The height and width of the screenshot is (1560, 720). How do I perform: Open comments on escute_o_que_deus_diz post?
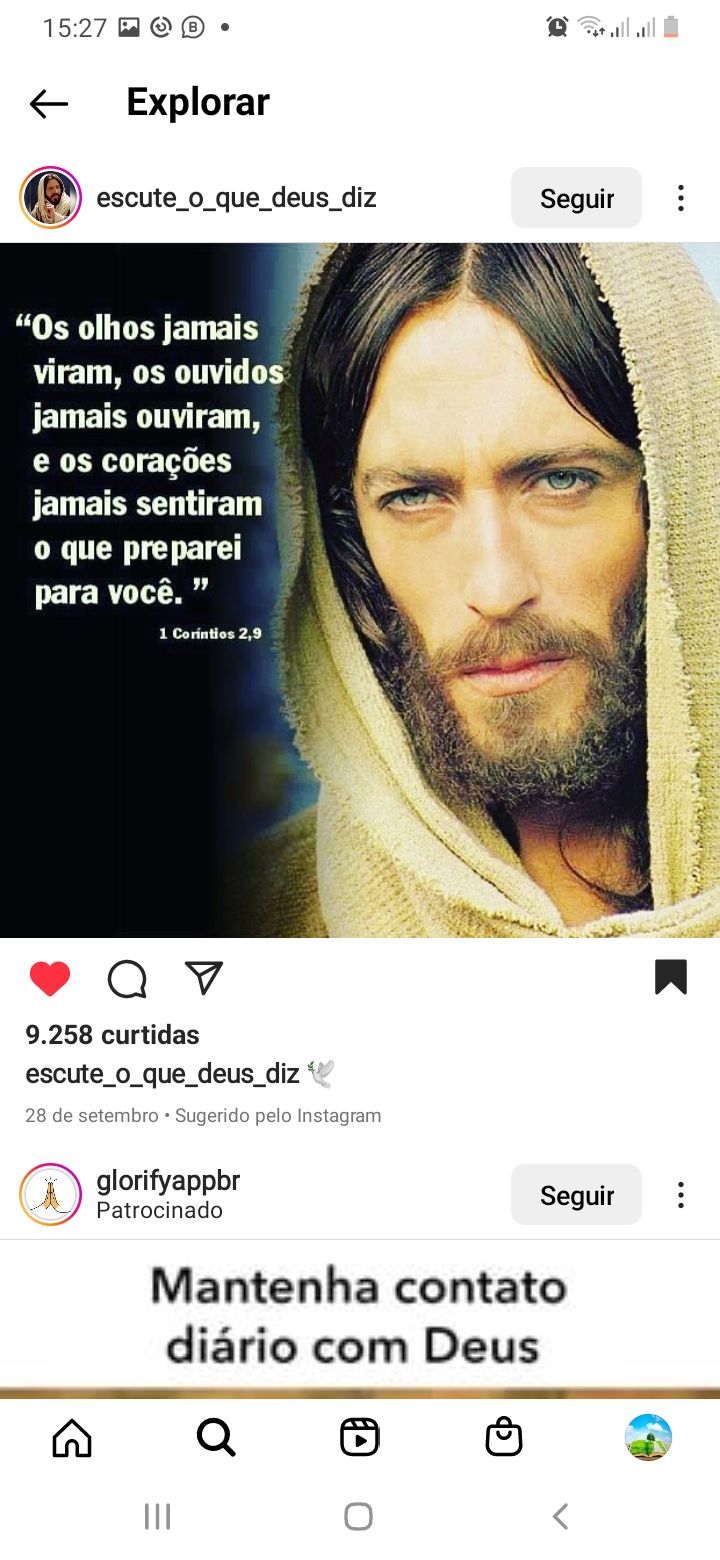(127, 979)
